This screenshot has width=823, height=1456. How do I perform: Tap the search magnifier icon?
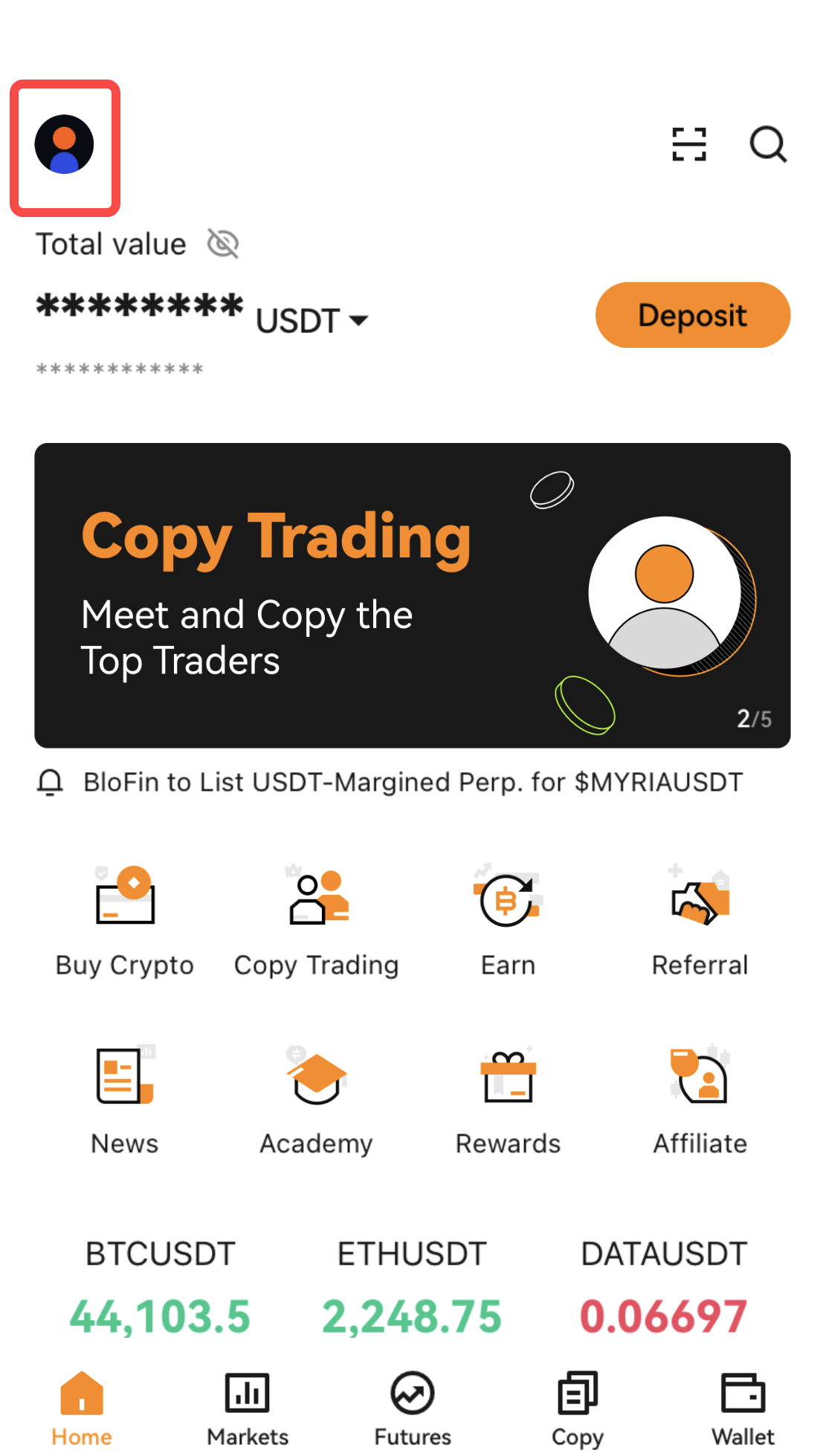[x=767, y=144]
